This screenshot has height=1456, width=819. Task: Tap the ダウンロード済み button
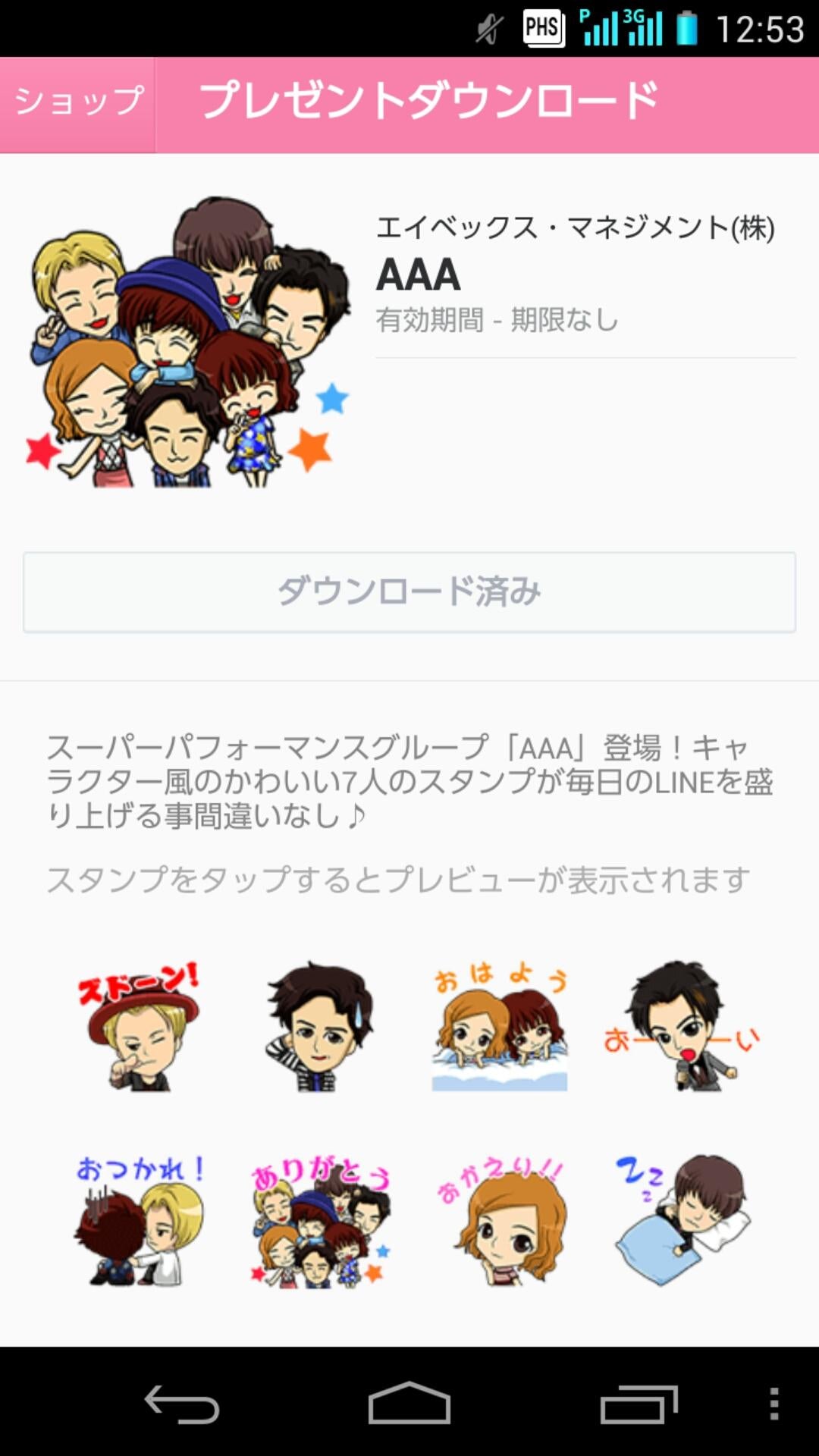(x=409, y=592)
